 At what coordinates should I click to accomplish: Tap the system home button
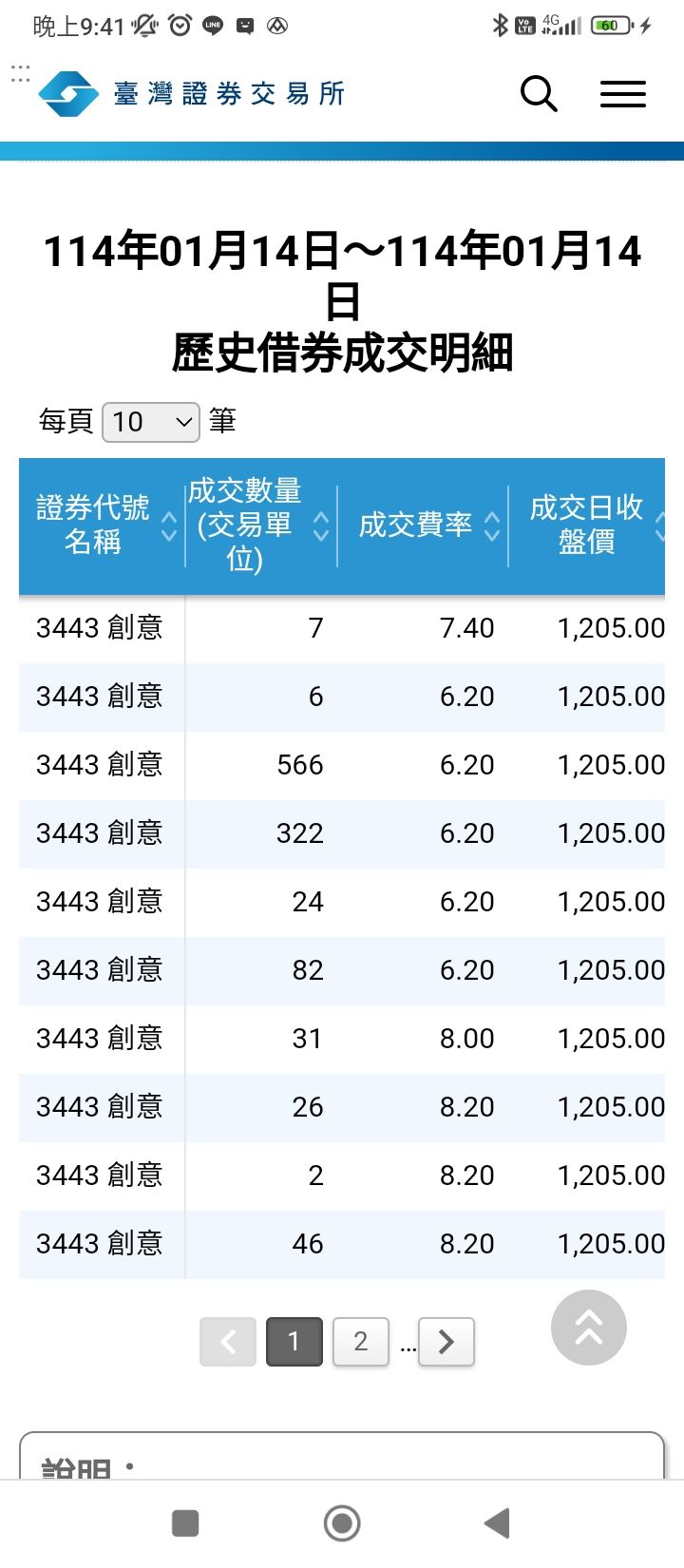point(342,1523)
